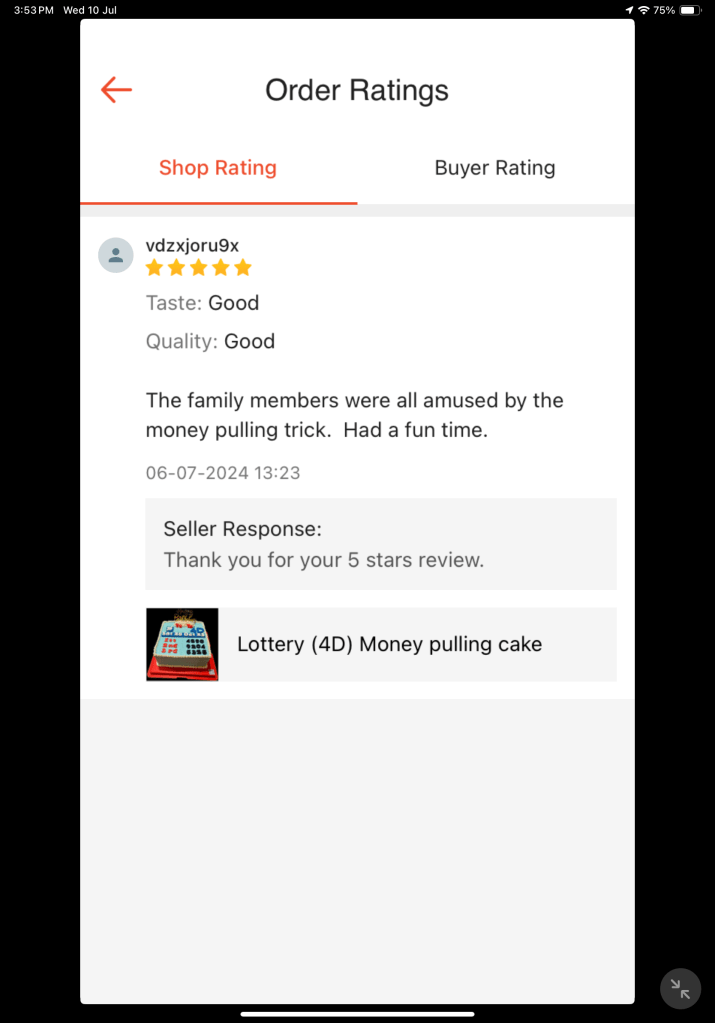Open reviewer vdzxjoru9x's profile avatar

(116, 255)
